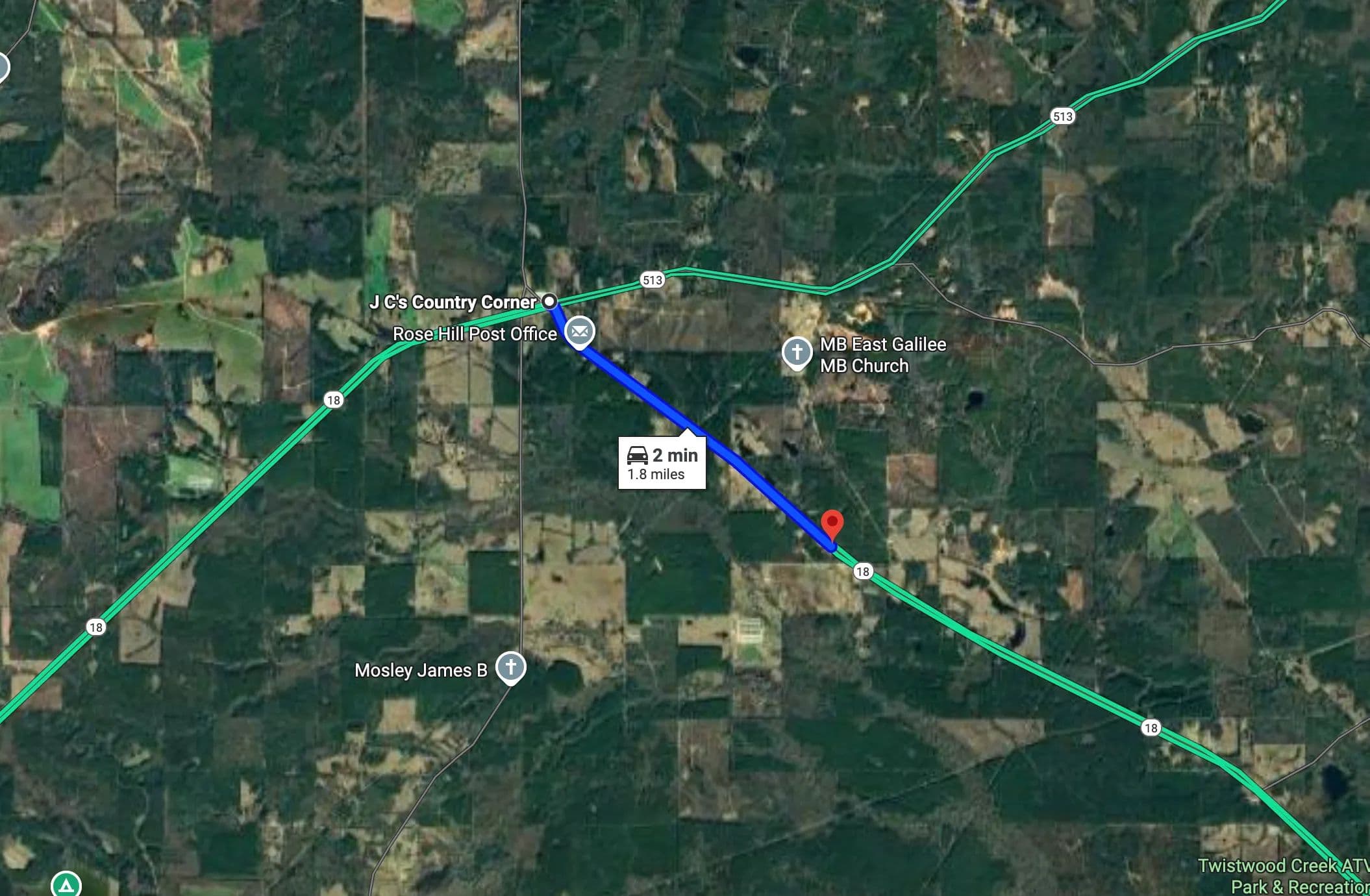The image size is (1370, 896).
Task: Select the 2 min route bubble
Action: [662, 464]
